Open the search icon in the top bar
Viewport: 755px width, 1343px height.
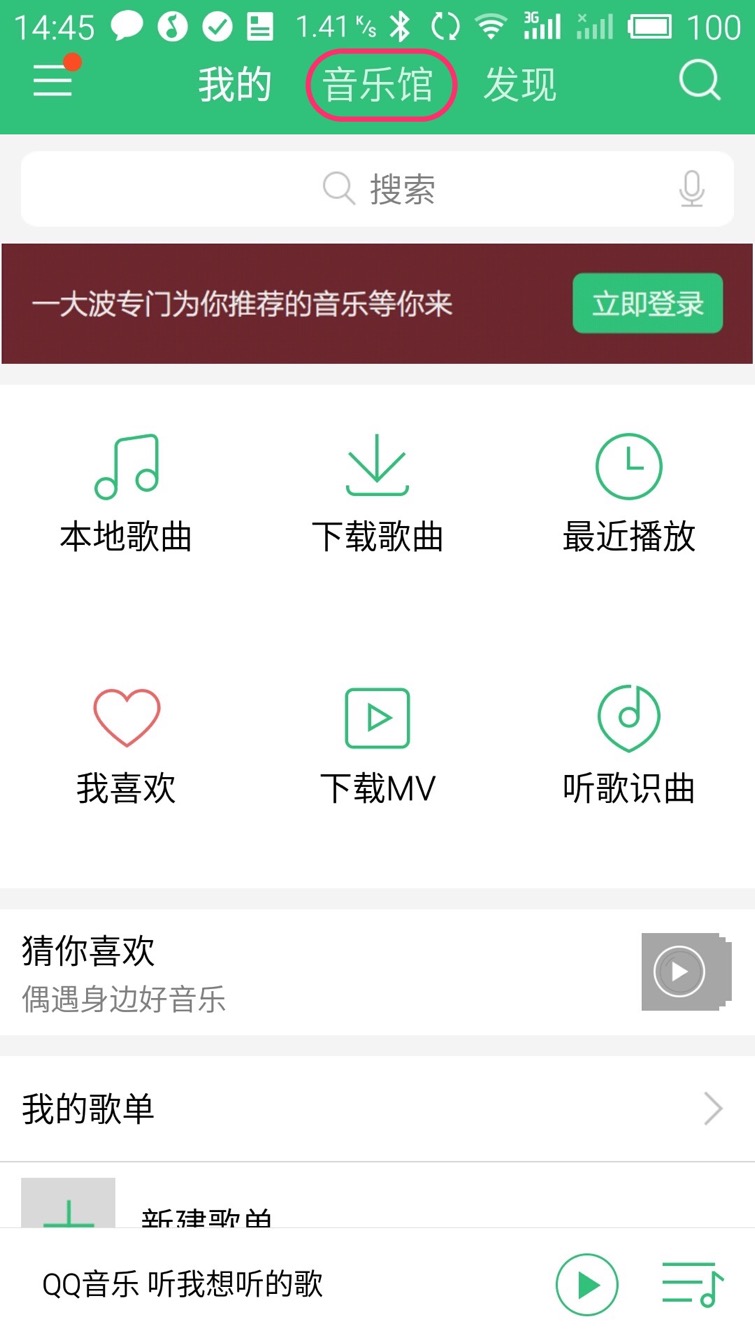pyautogui.click(x=699, y=80)
